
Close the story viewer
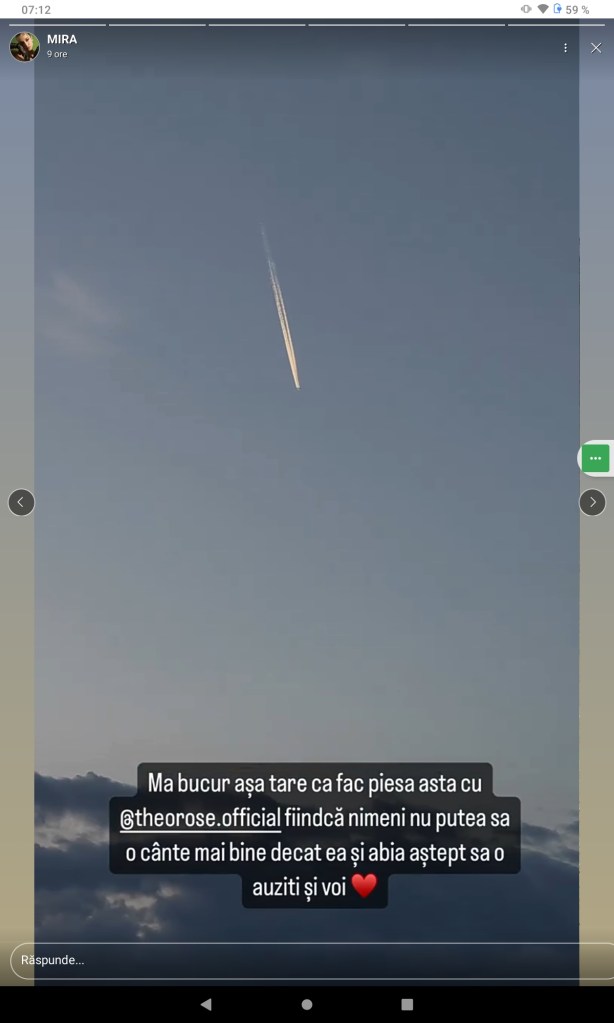click(596, 47)
